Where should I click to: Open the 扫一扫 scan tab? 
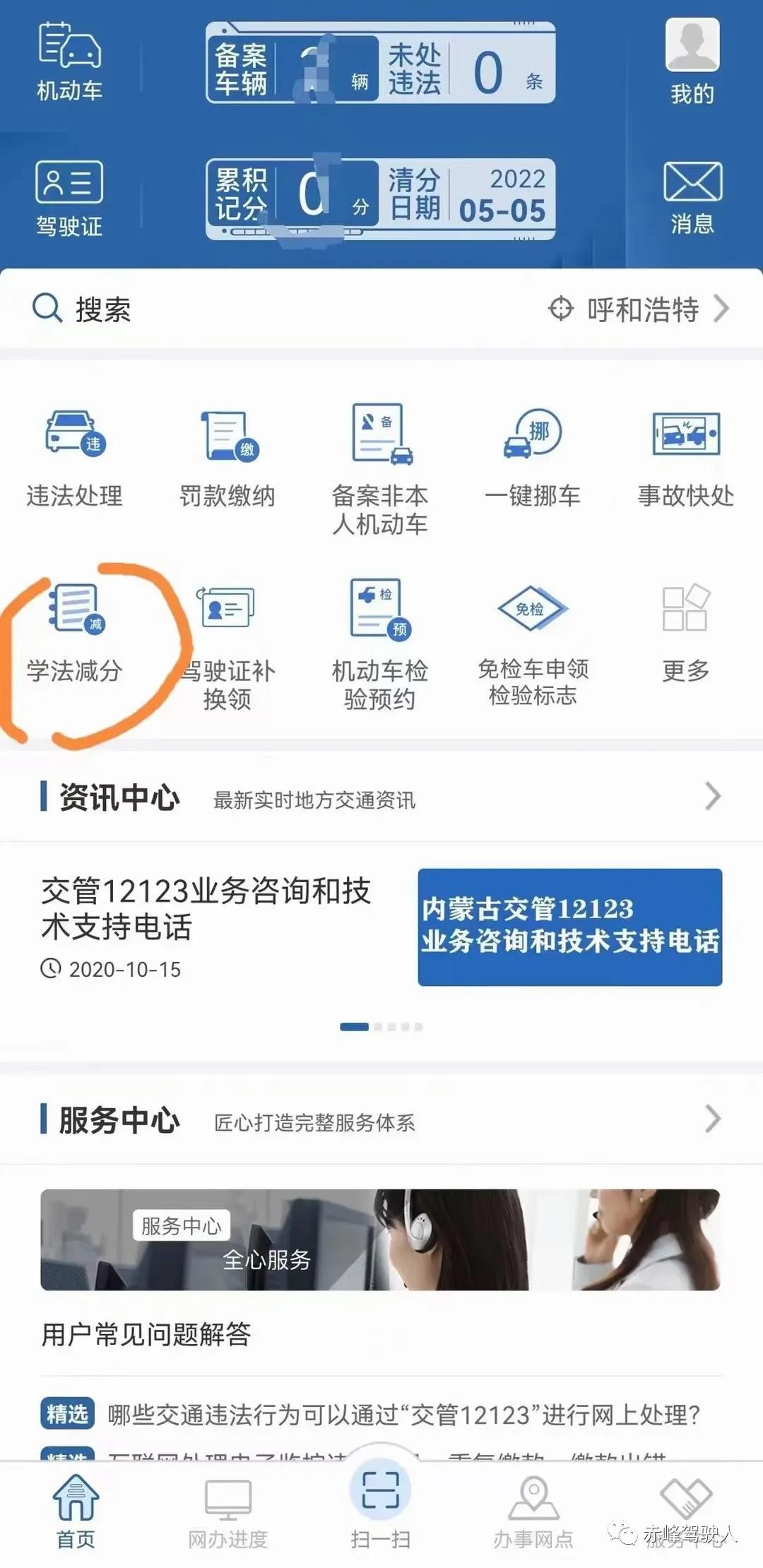click(379, 1504)
